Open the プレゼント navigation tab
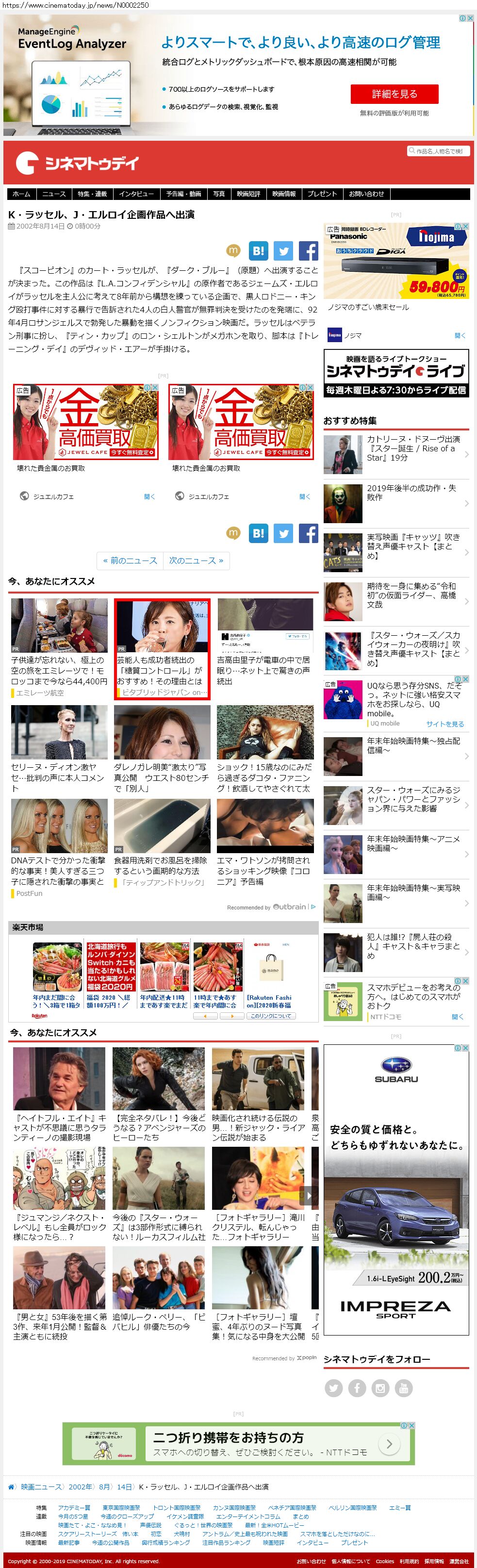The width and height of the screenshot is (477, 1568). point(322,194)
